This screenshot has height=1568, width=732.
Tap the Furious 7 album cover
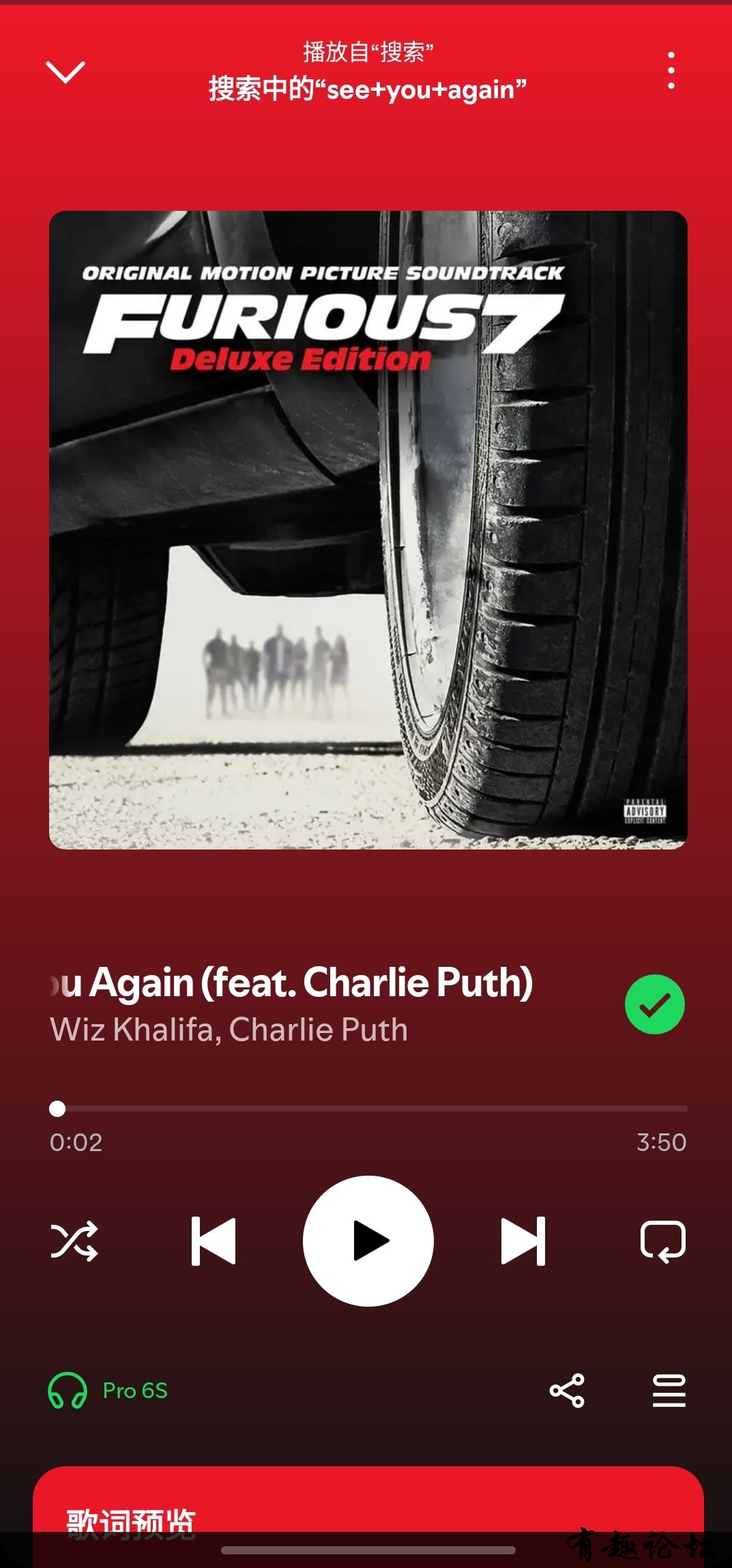click(368, 530)
